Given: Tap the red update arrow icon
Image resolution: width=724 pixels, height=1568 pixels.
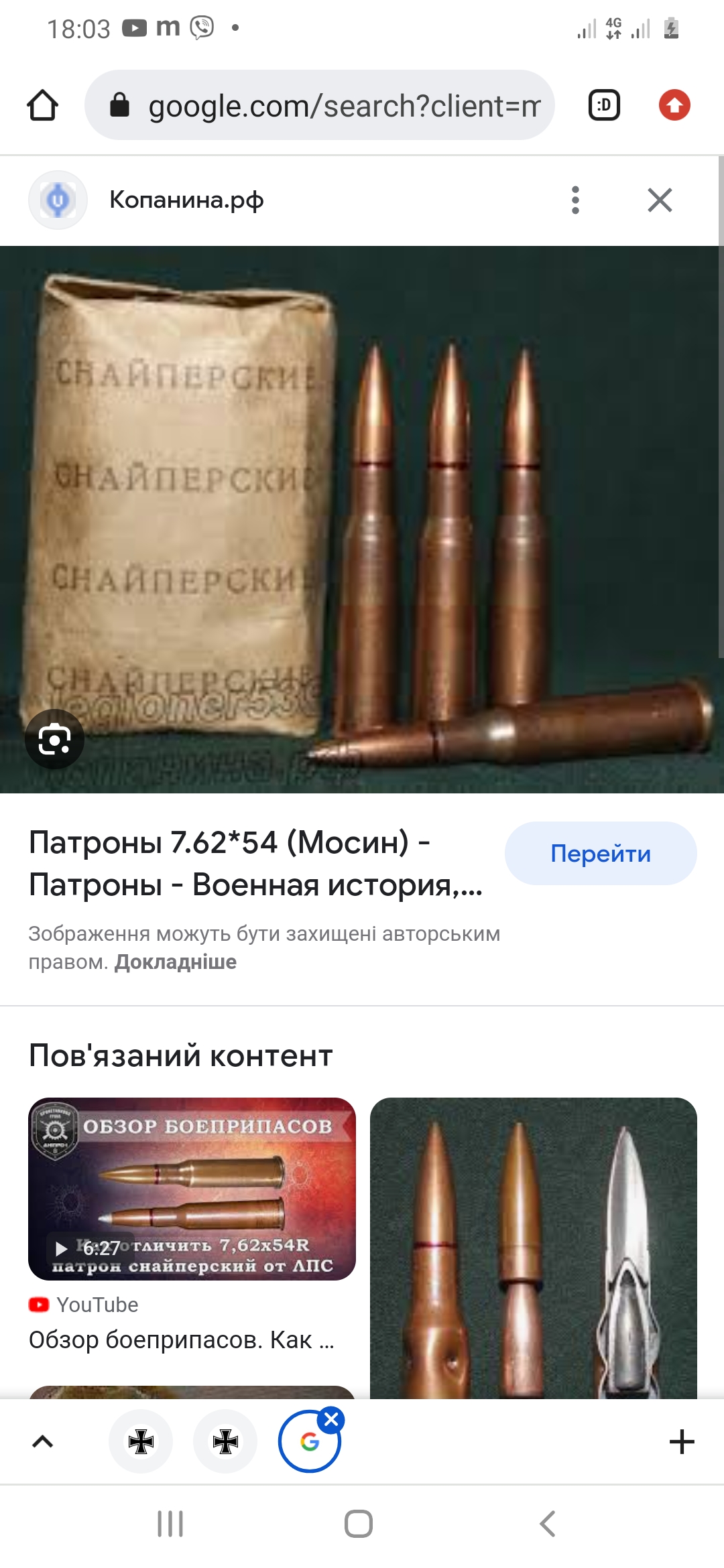Looking at the screenshot, I should pos(674,105).
